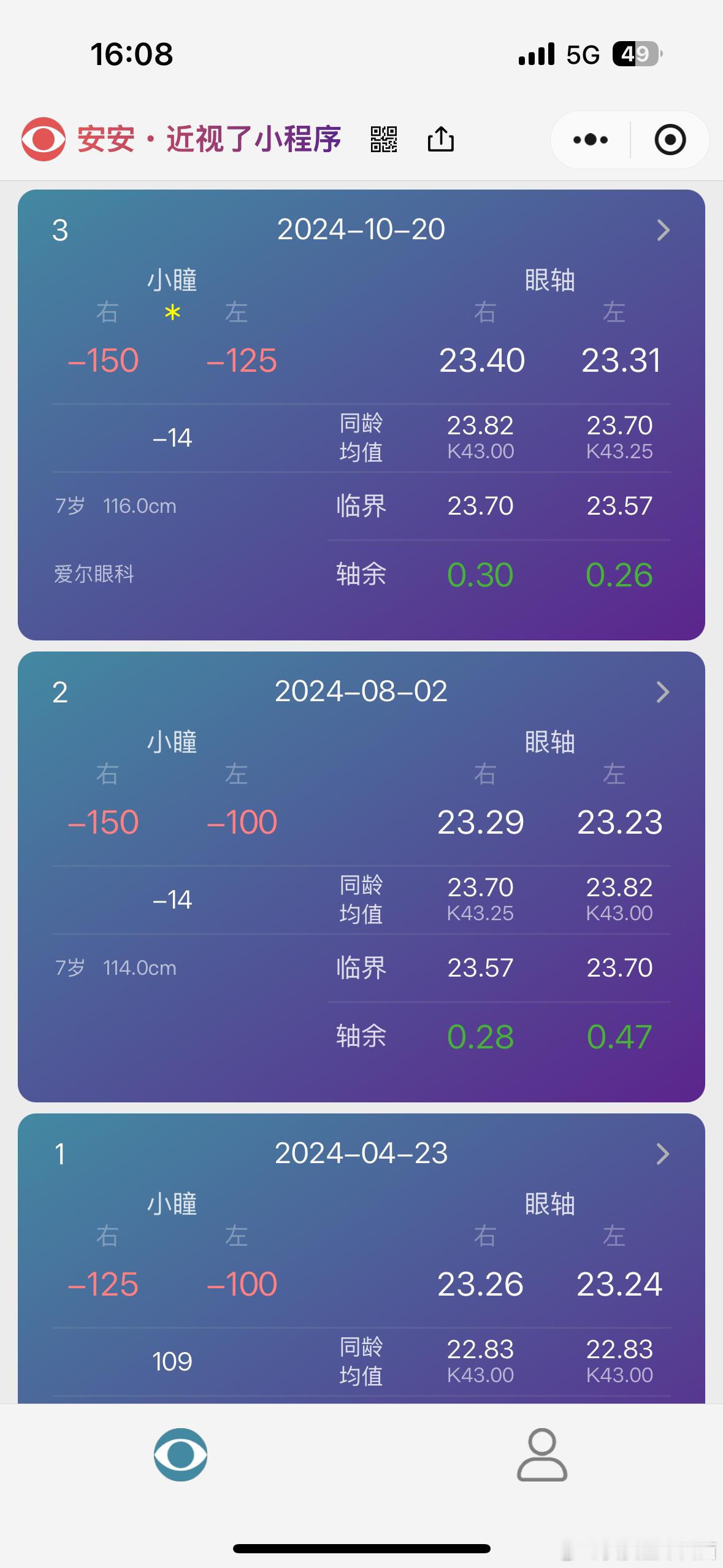723x1568 pixels.
Task: Close the mini program with the circle button
Action: pyautogui.click(x=670, y=140)
